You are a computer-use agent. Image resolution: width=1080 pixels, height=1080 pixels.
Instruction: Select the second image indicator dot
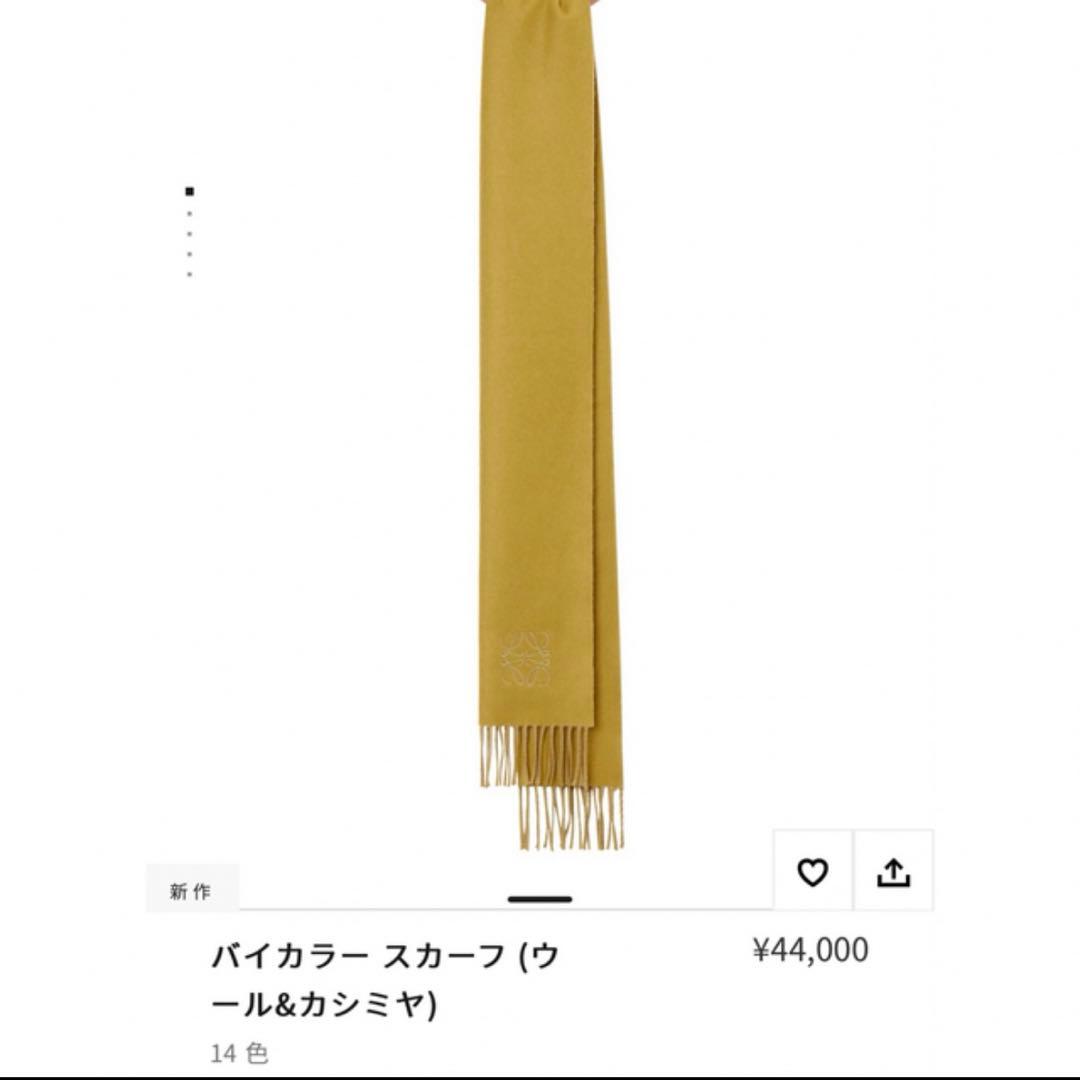(x=190, y=213)
